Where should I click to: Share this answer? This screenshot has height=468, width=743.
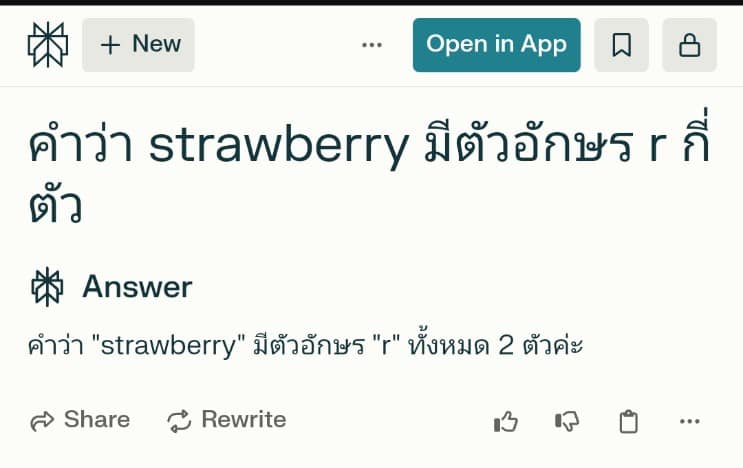point(80,420)
